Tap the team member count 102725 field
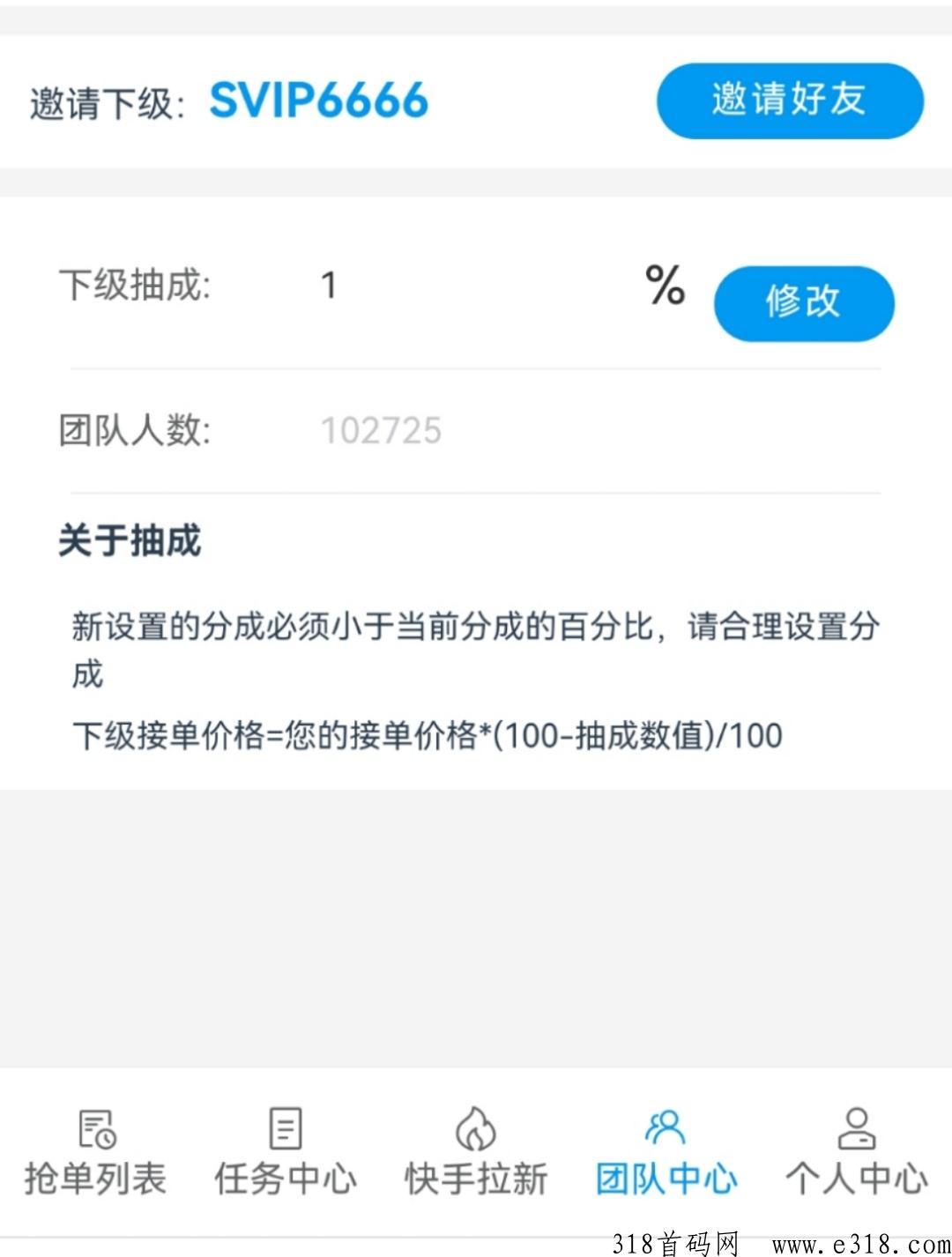 (383, 429)
